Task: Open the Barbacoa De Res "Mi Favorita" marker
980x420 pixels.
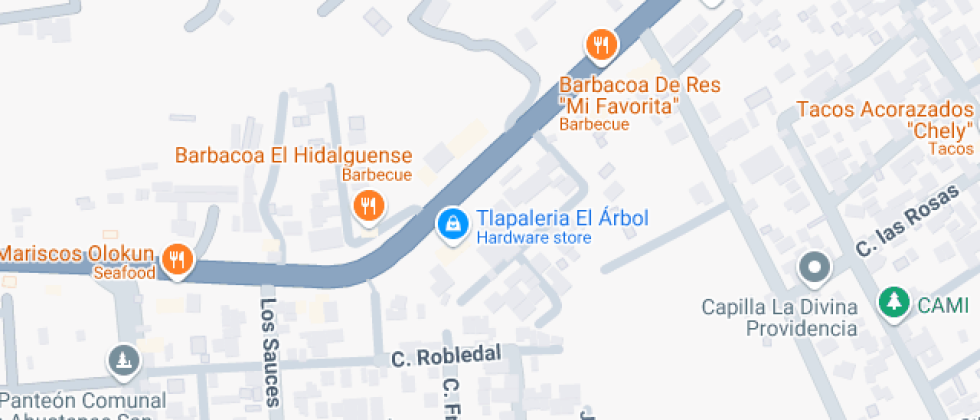Action: tap(601, 46)
